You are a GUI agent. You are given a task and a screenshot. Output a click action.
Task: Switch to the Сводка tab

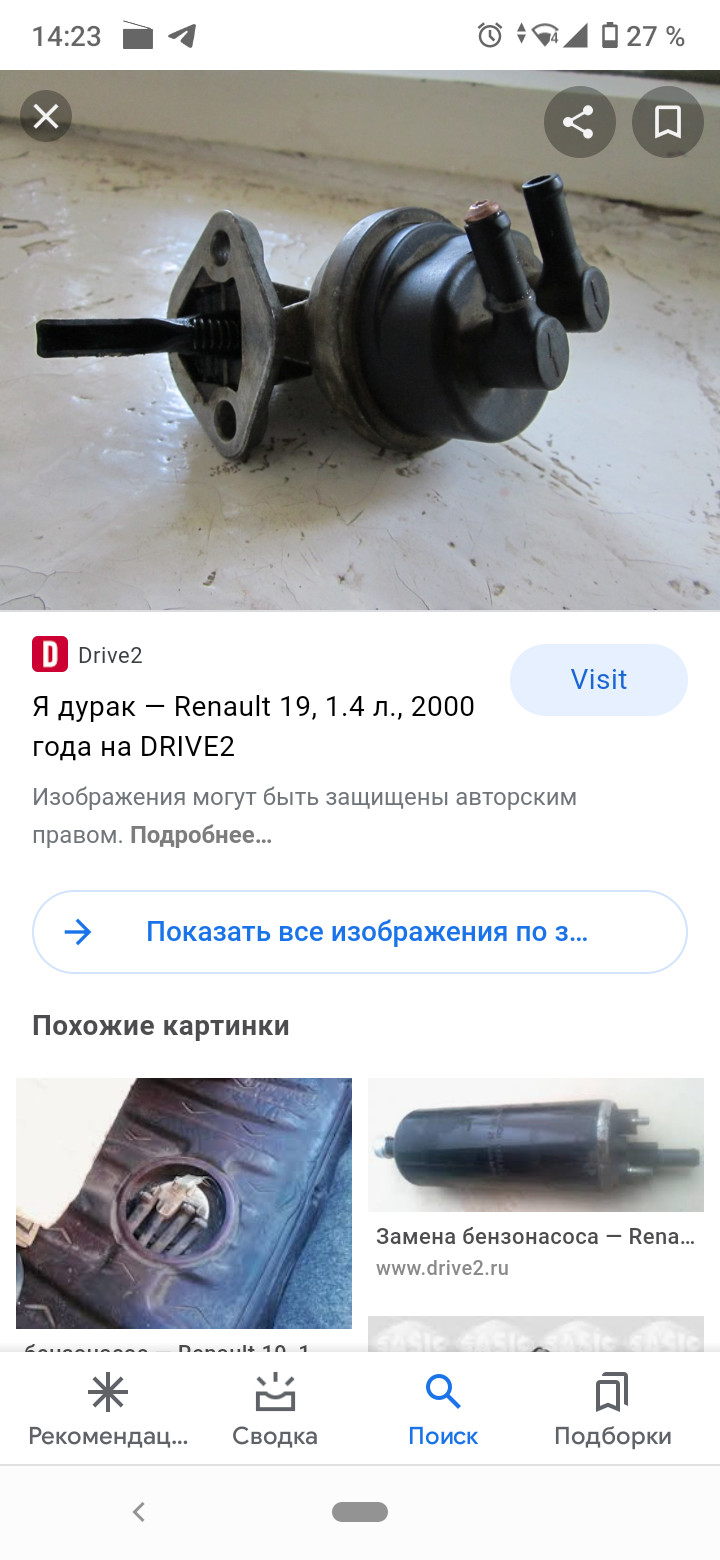[275, 1410]
